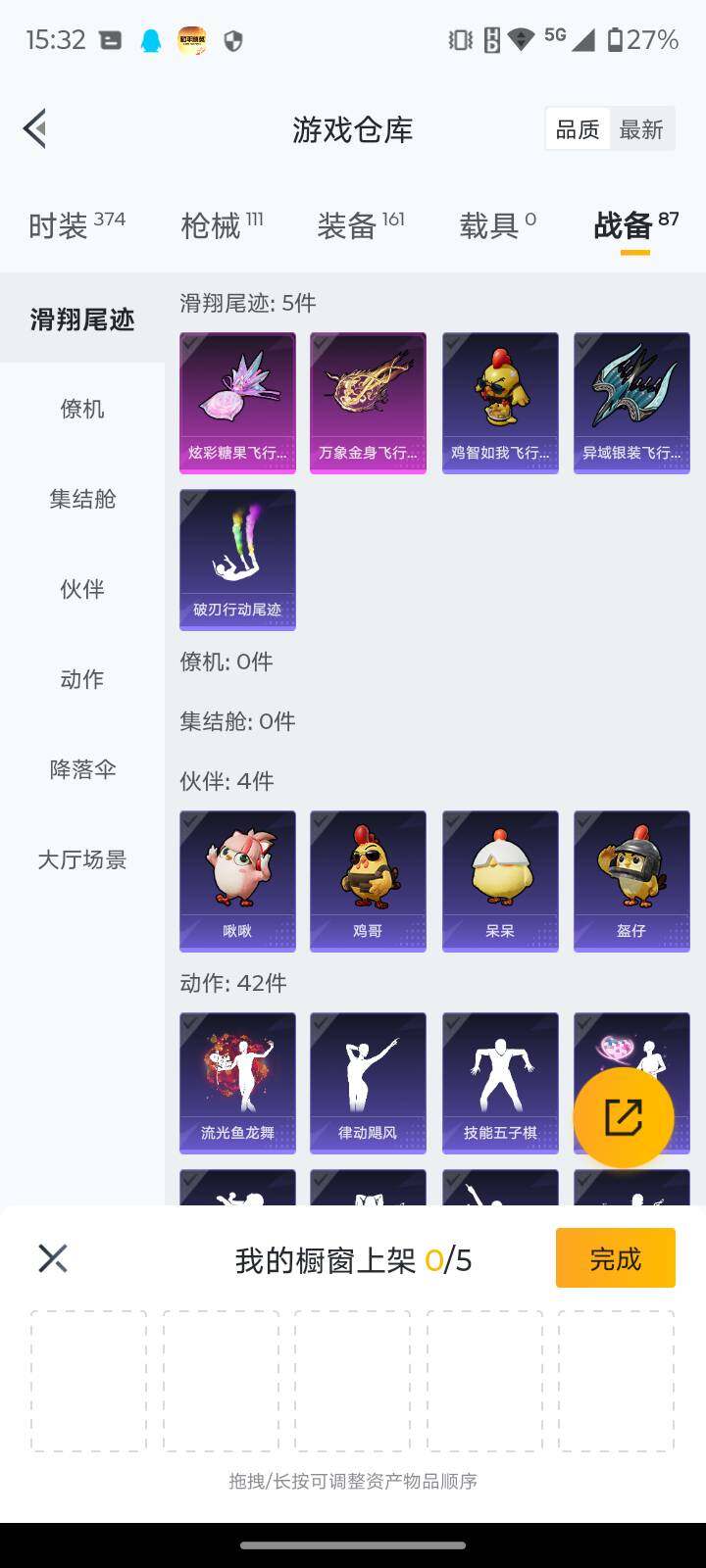
Task: Choose the 啾啾 companion icon
Action: (237, 880)
